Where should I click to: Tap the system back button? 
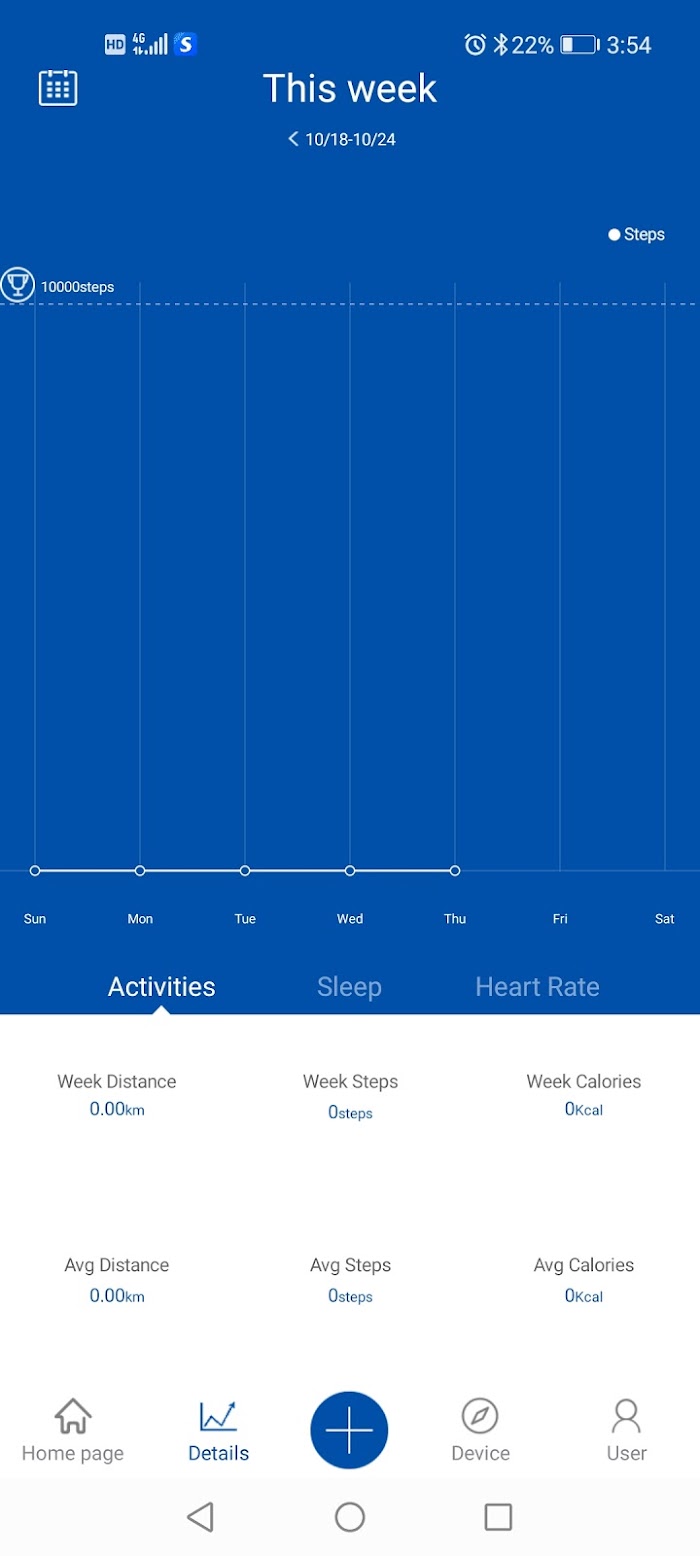pyautogui.click(x=201, y=1517)
